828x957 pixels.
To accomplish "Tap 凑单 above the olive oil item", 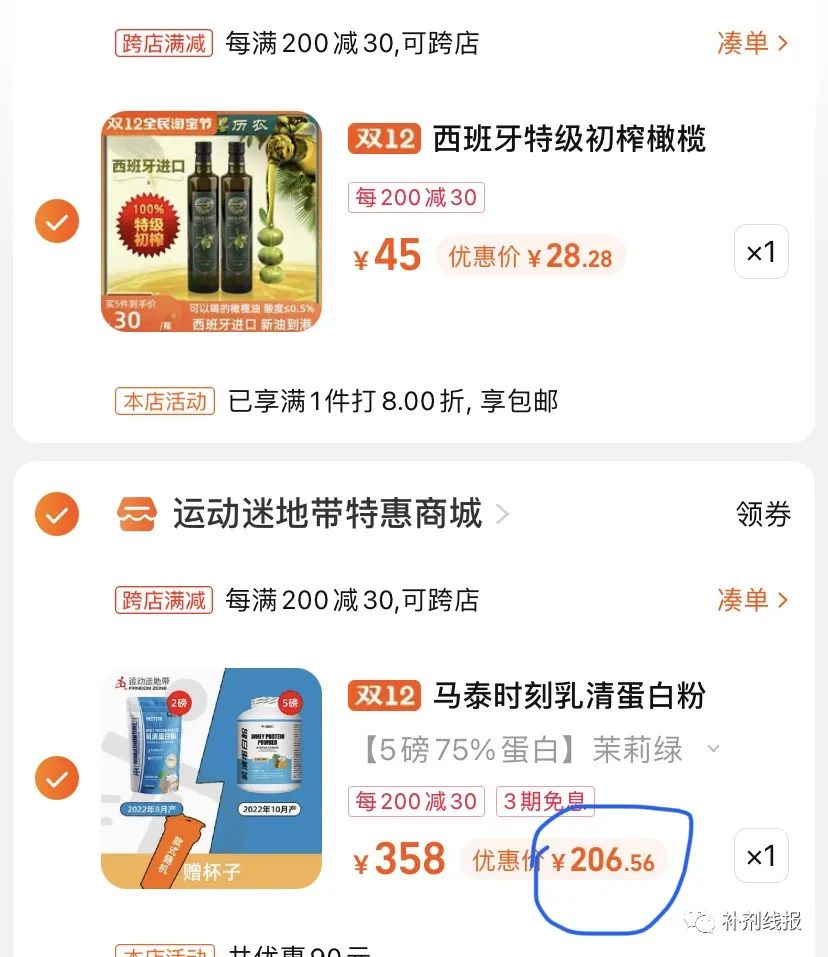I will click(752, 43).
